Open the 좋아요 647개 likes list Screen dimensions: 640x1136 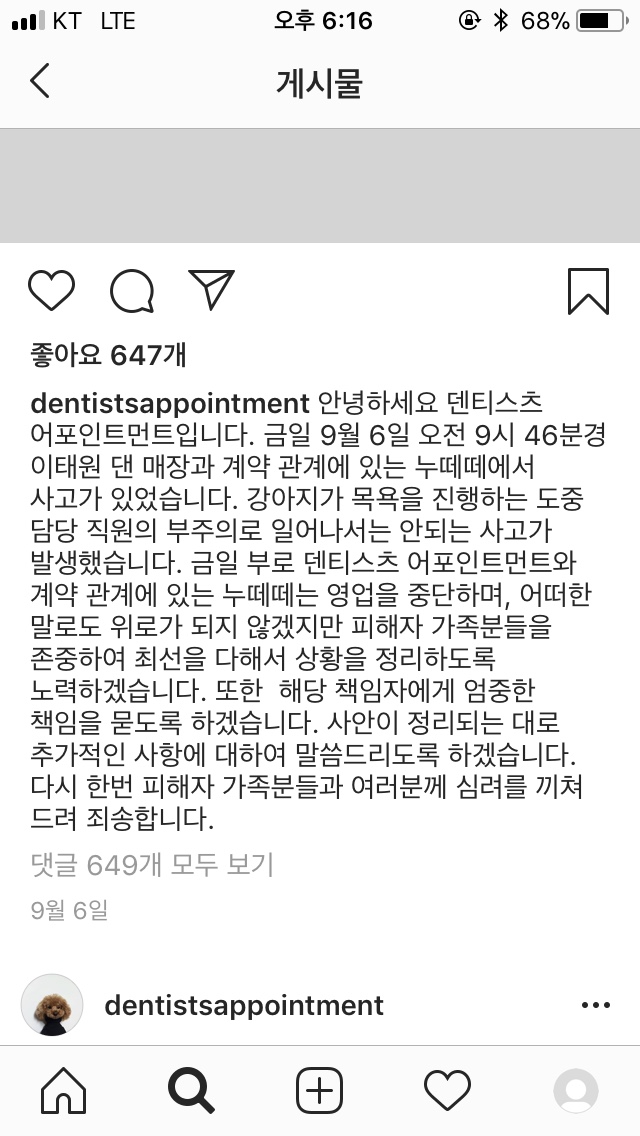point(108,355)
